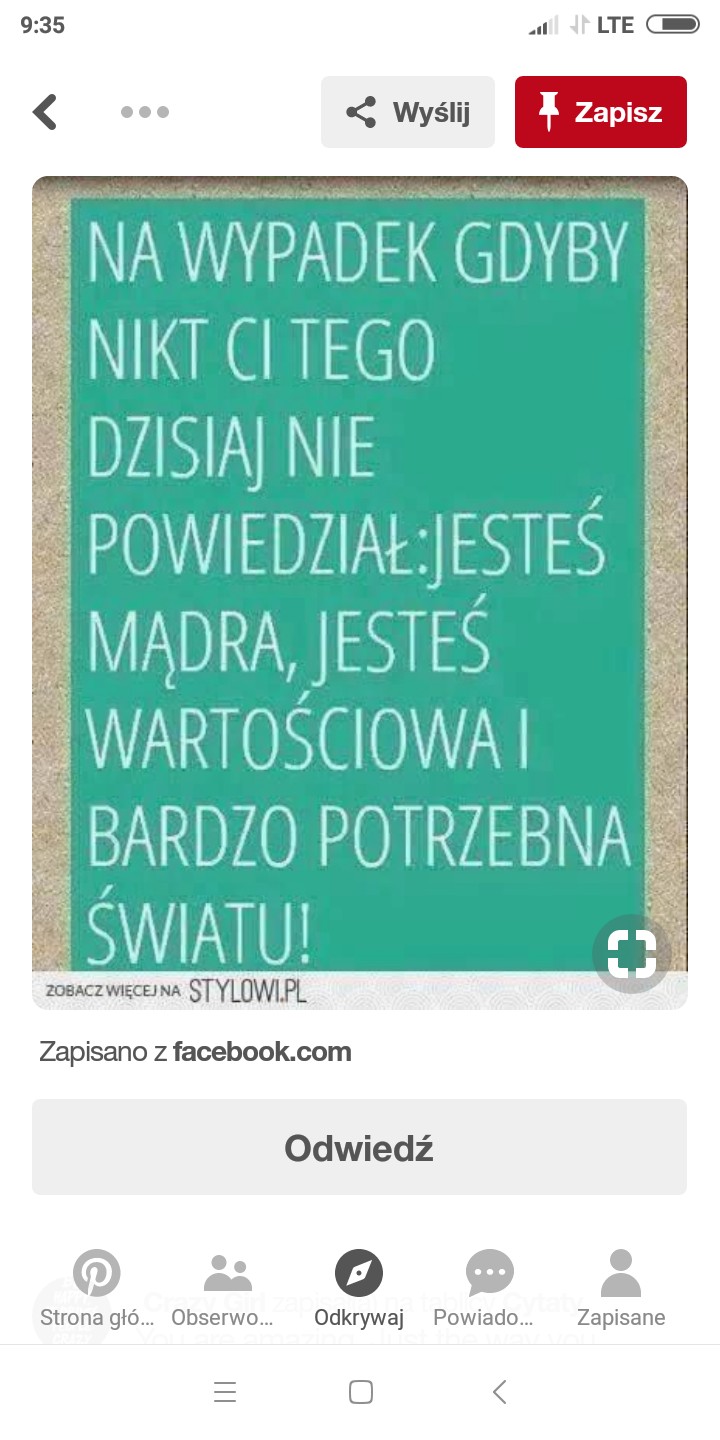Tap the Odwiedź button

pos(360,1147)
